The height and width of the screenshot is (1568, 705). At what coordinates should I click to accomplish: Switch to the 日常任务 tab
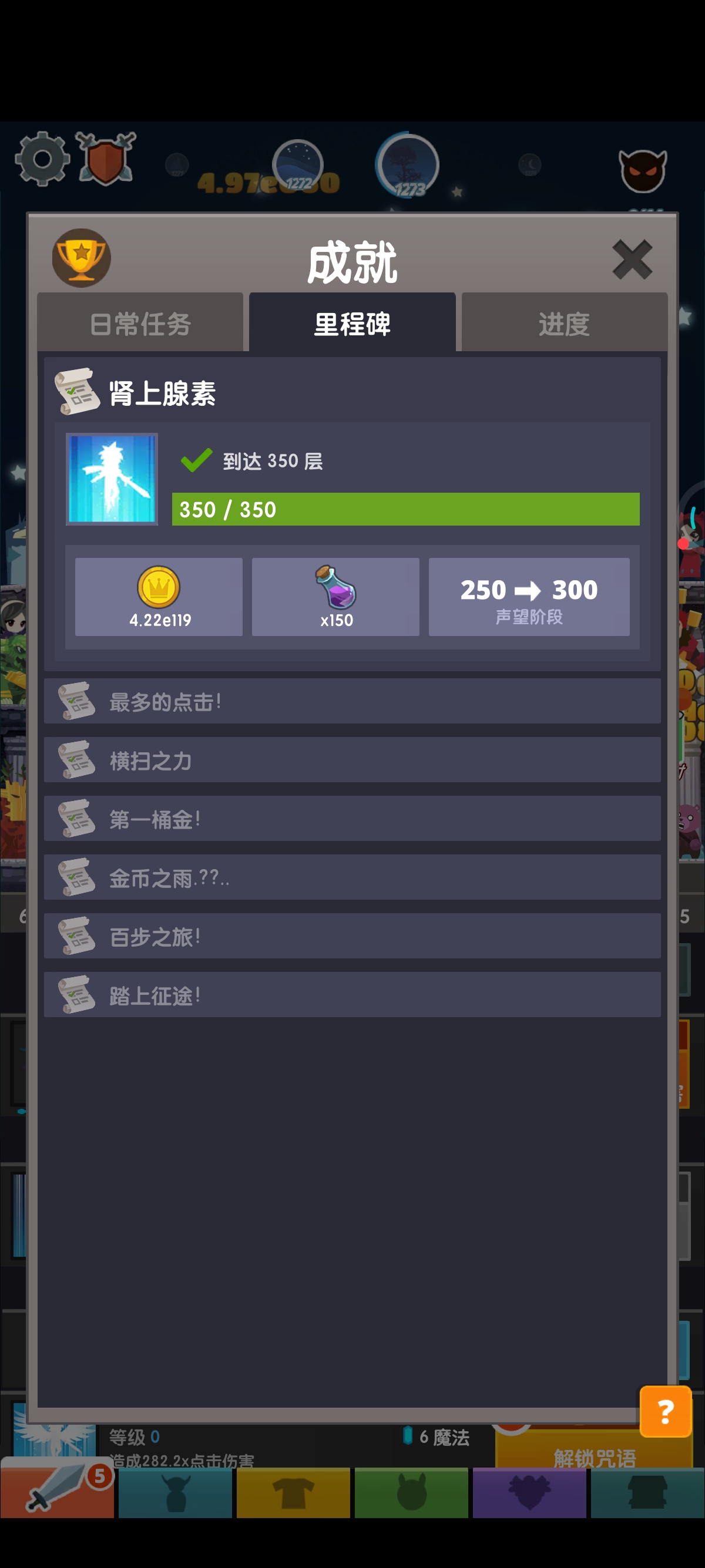click(140, 324)
